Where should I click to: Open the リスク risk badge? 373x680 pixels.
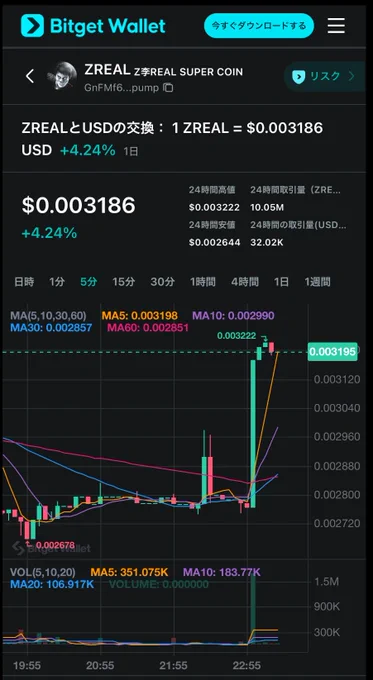click(x=324, y=77)
